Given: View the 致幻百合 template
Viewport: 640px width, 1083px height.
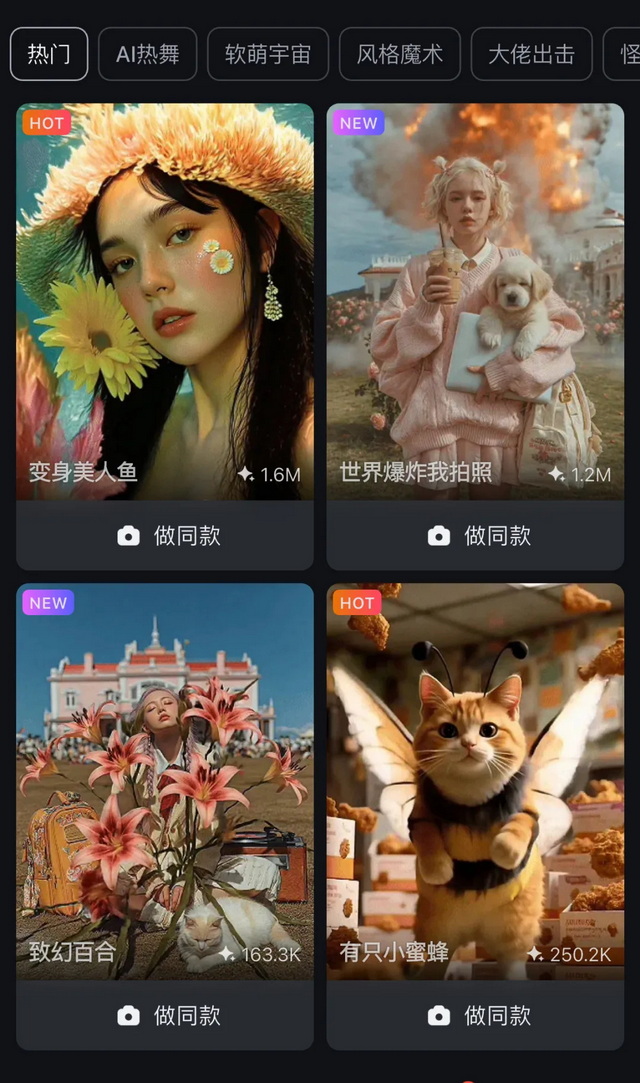Looking at the screenshot, I should click(165, 780).
